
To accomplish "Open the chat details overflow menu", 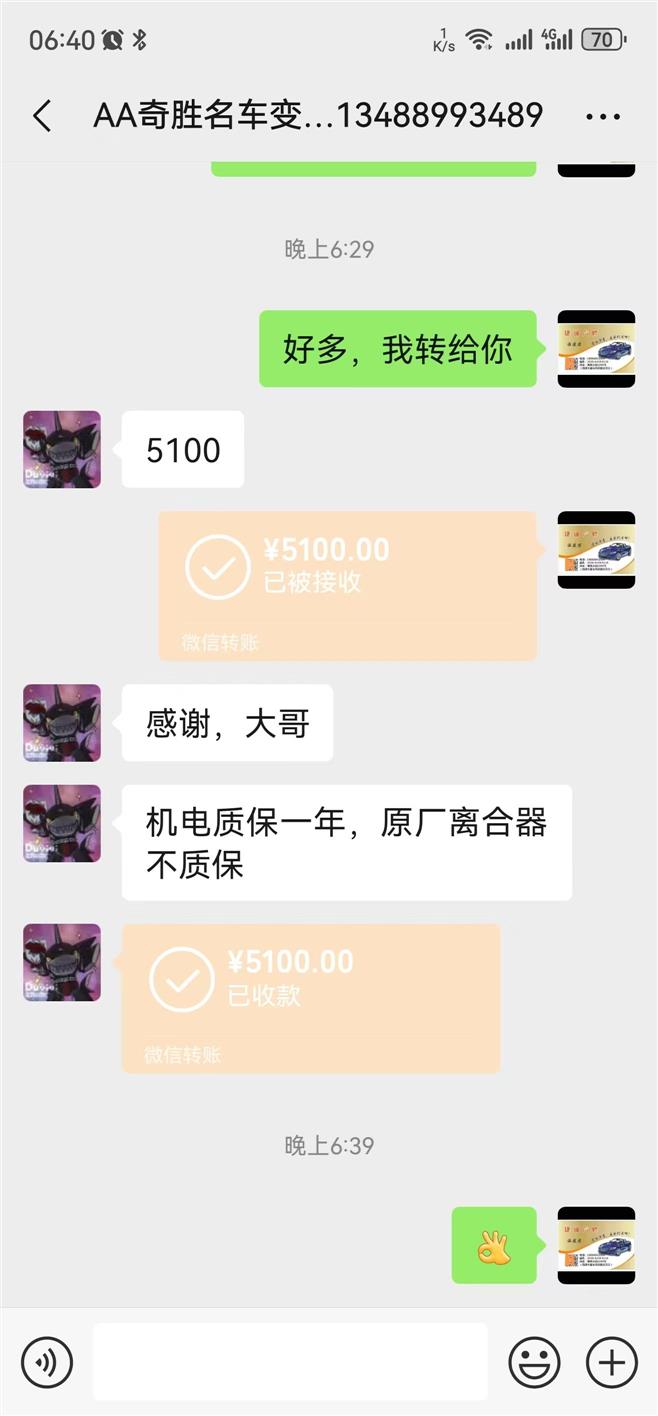I will pyautogui.click(x=602, y=116).
